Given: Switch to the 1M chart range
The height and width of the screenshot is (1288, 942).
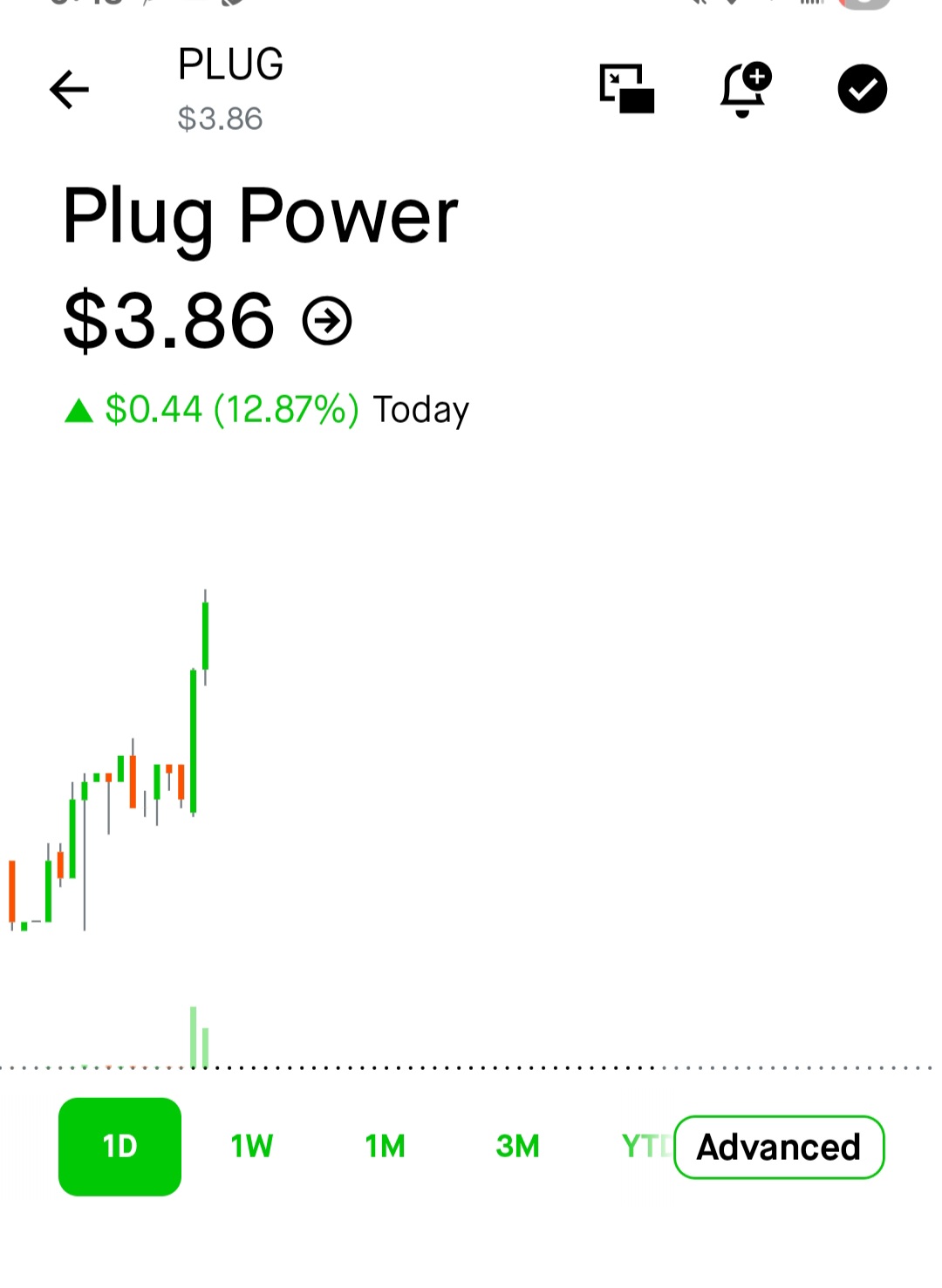Looking at the screenshot, I should pyautogui.click(x=385, y=1146).
